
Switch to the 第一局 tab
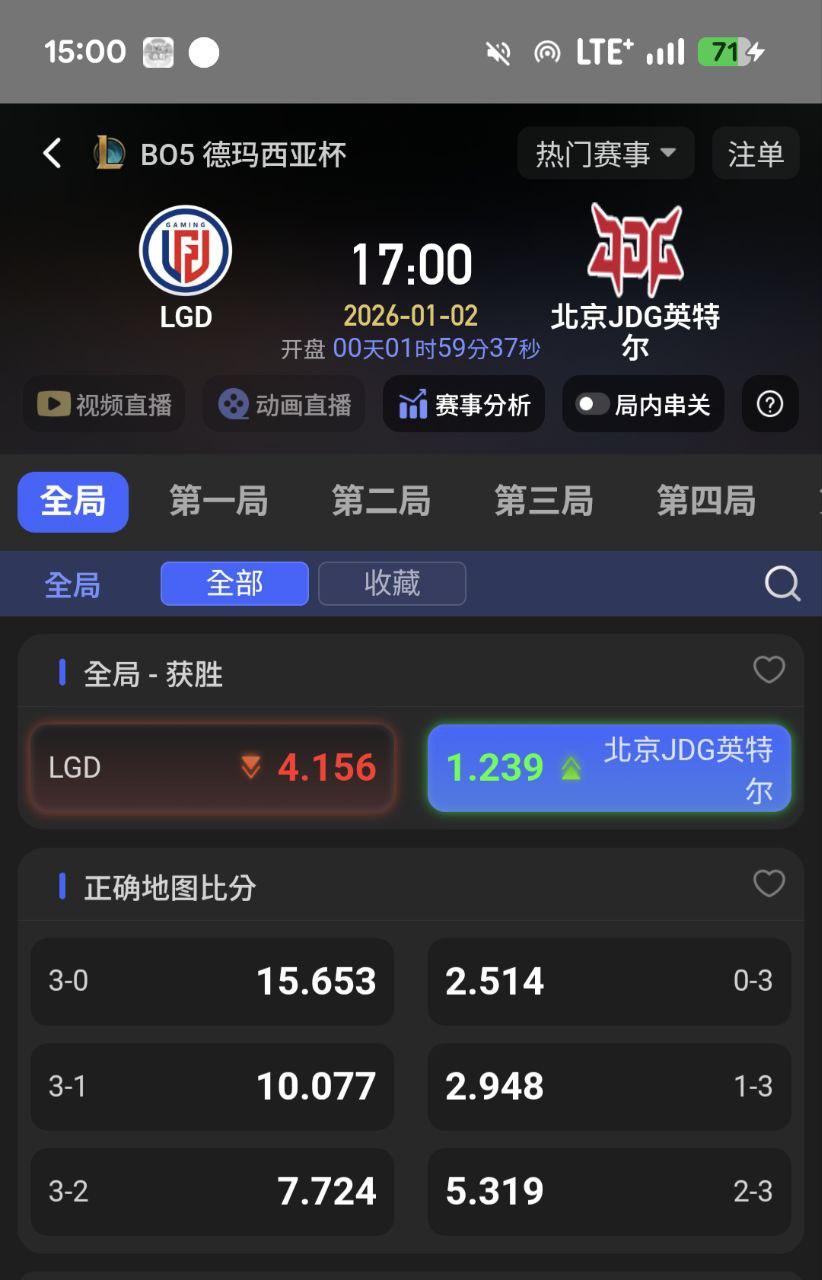tap(219, 501)
